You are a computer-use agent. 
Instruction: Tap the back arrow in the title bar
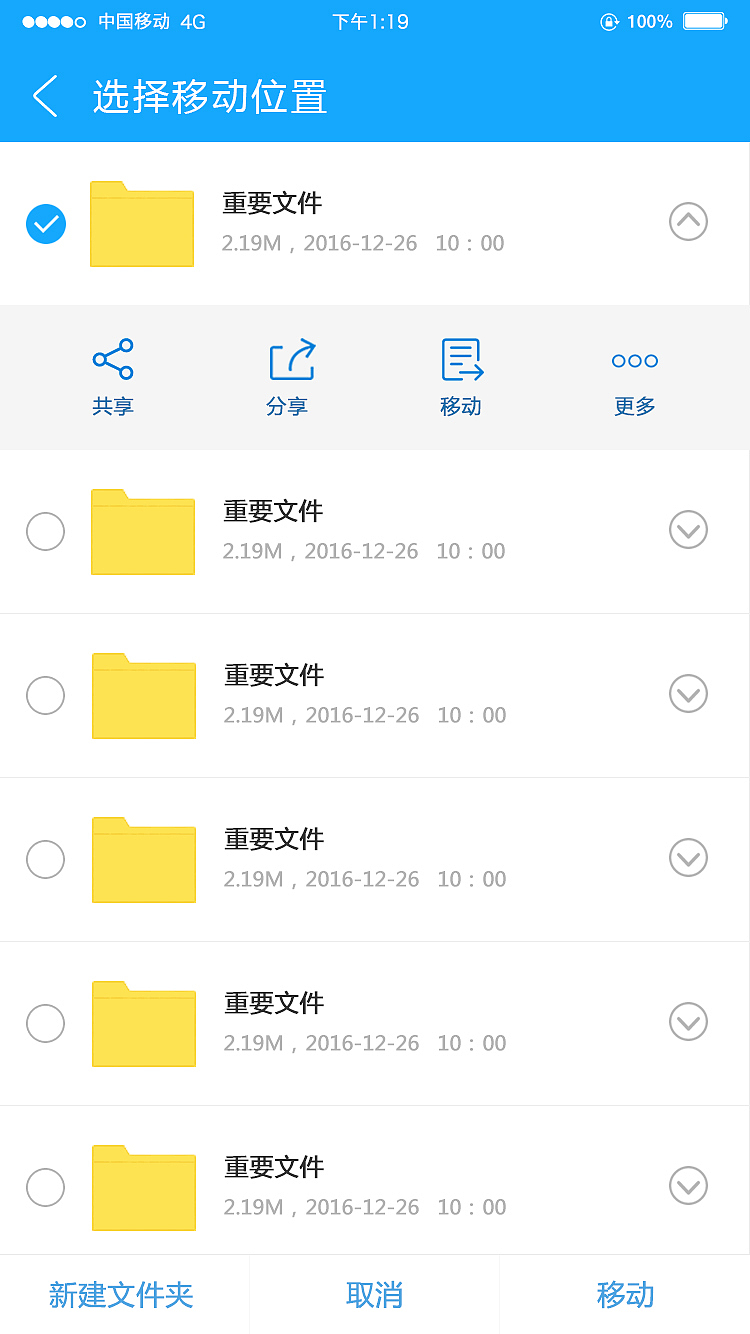pyautogui.click(x=42, y=95)
